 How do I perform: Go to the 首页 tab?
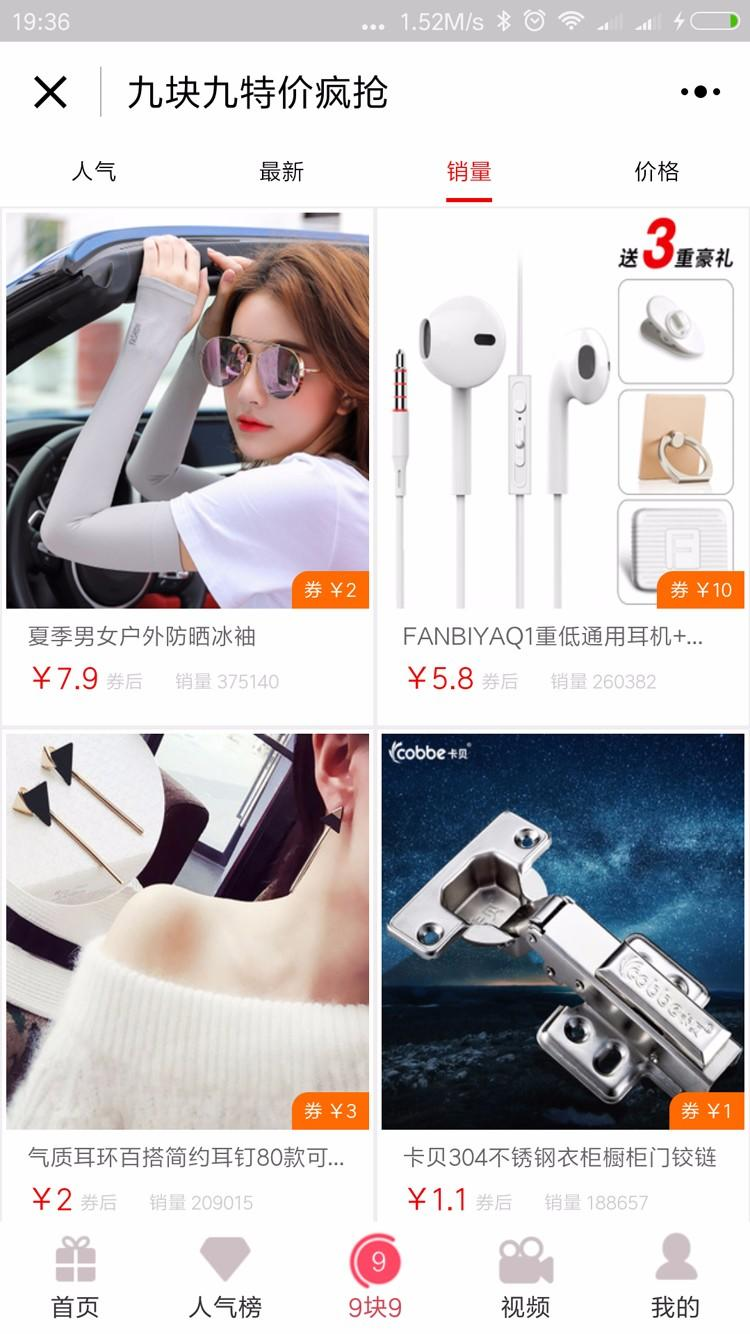75,1278
